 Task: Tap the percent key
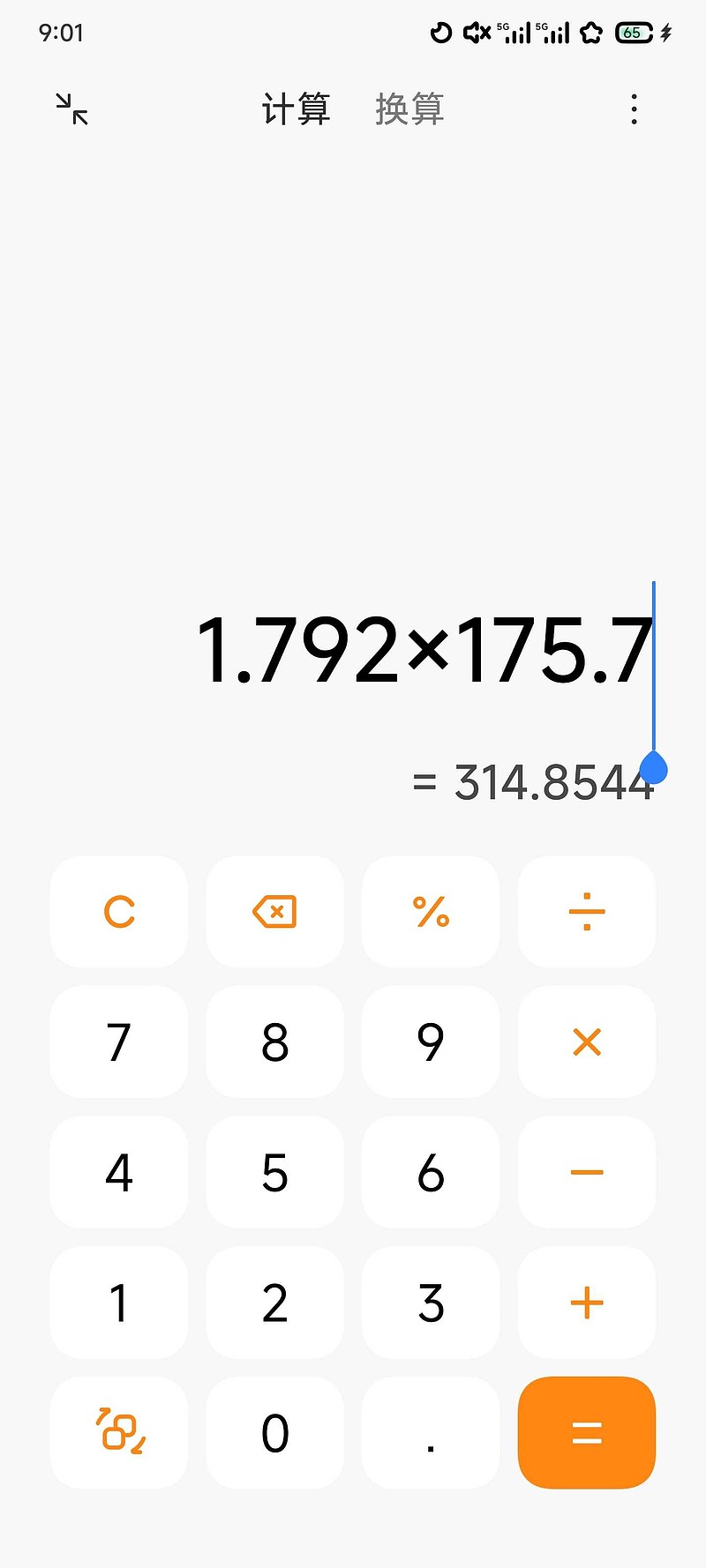click(431, 911)
